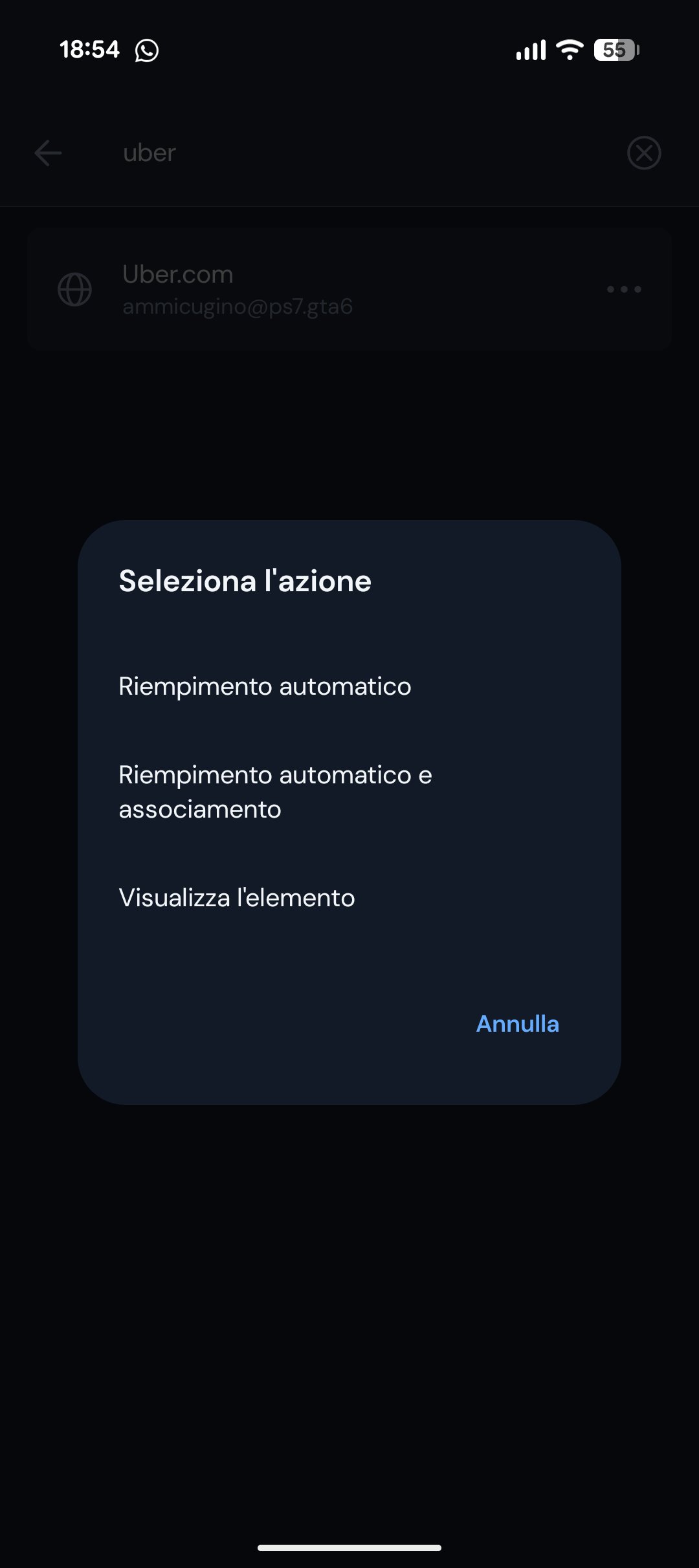Select Riempimento automatico option
Viewport: 699px width, 1568px height.
265,686
